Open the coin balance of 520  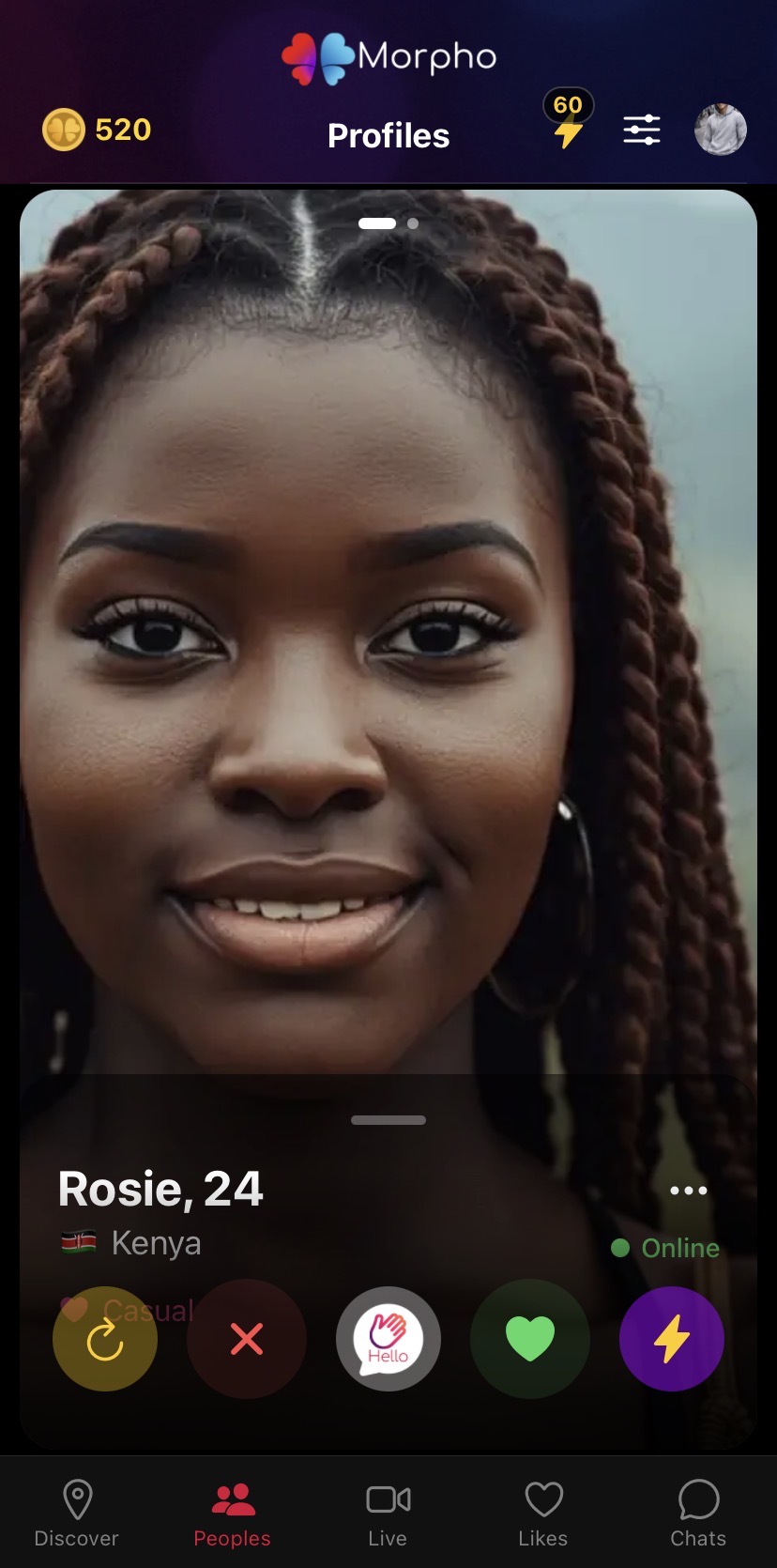[x=98, y=130]
